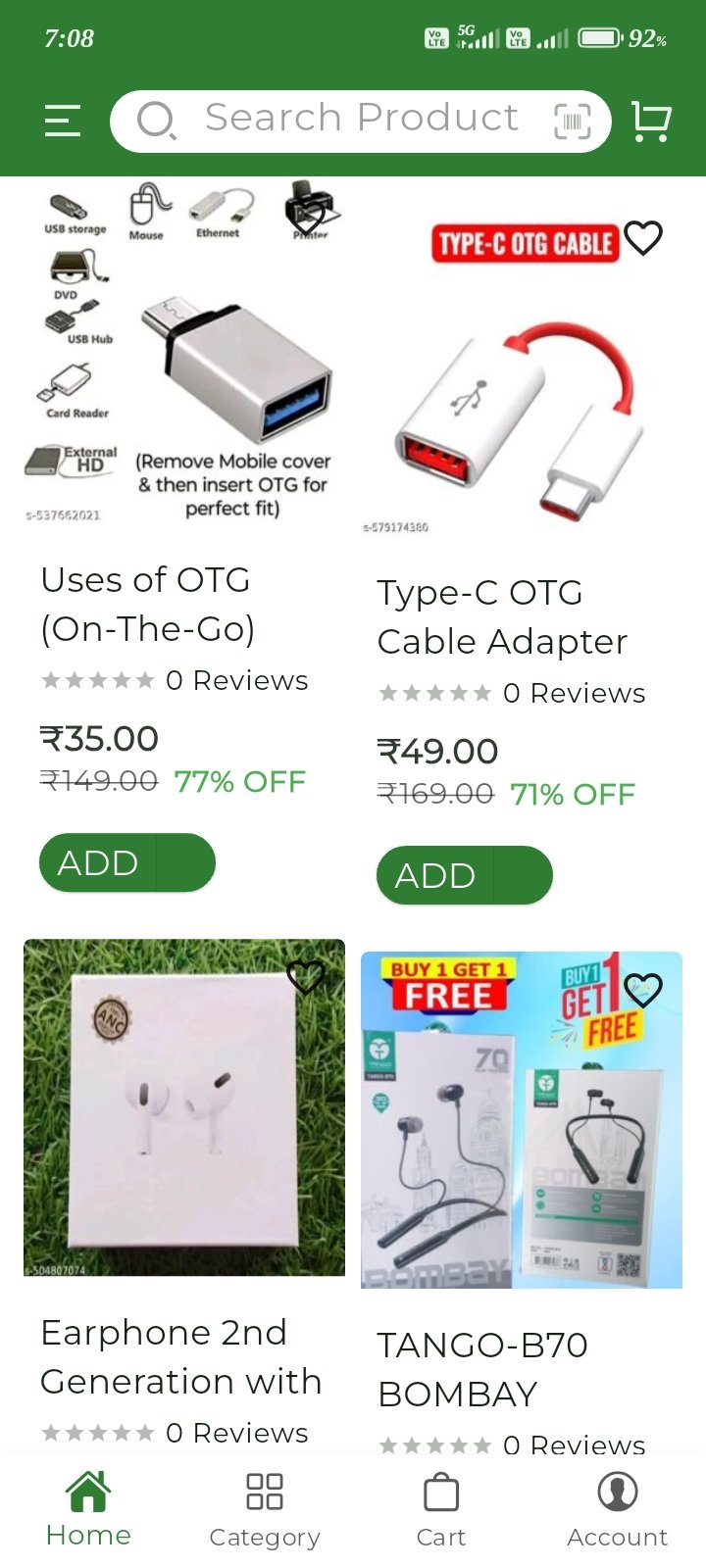Open the Cart tab
Screen dimensions: 706x1568
(441, 1509)
